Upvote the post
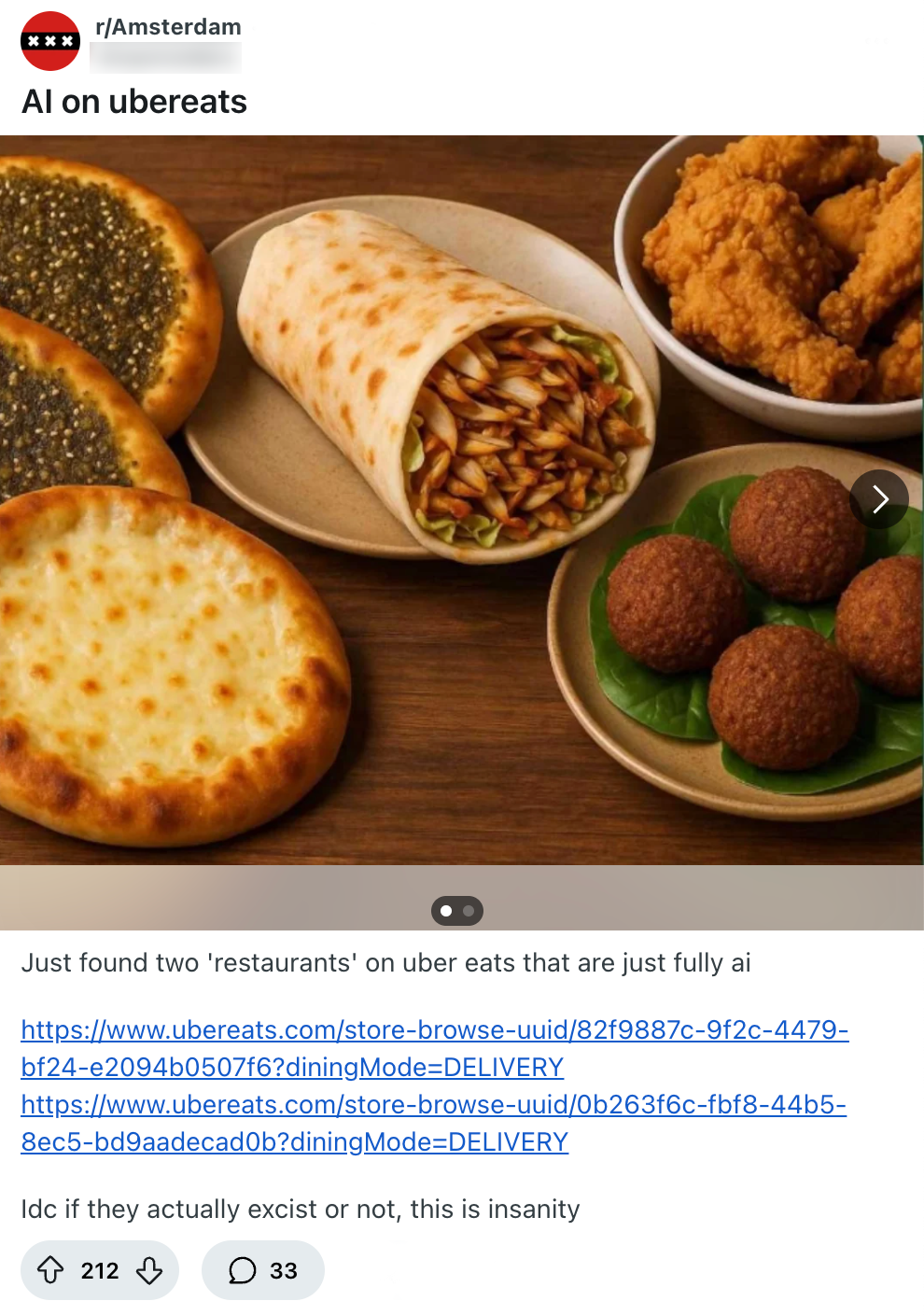Image resolution: width=924 pixels, height=1315 pixels. (50, 1270)
